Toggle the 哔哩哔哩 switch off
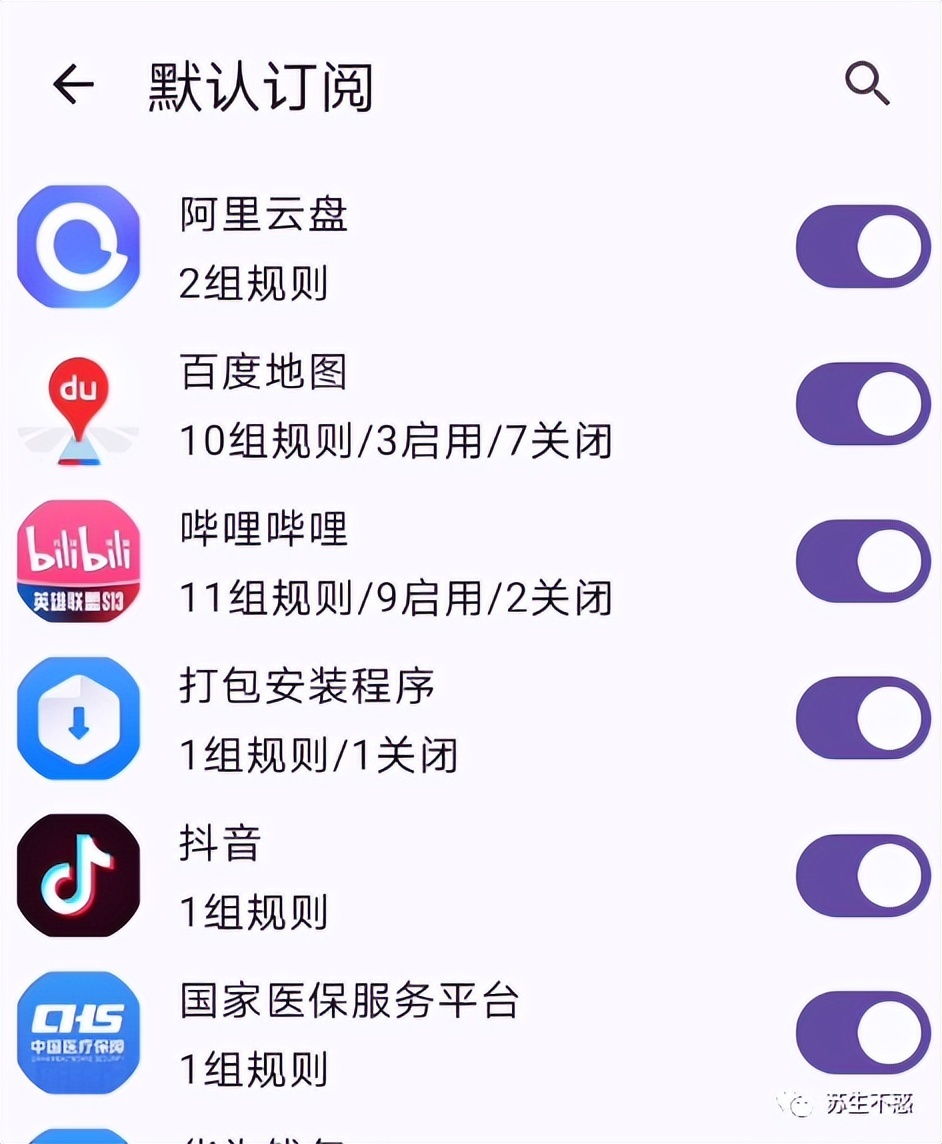The width and height of the screenshot is (942, 1144). coord(862,561)
